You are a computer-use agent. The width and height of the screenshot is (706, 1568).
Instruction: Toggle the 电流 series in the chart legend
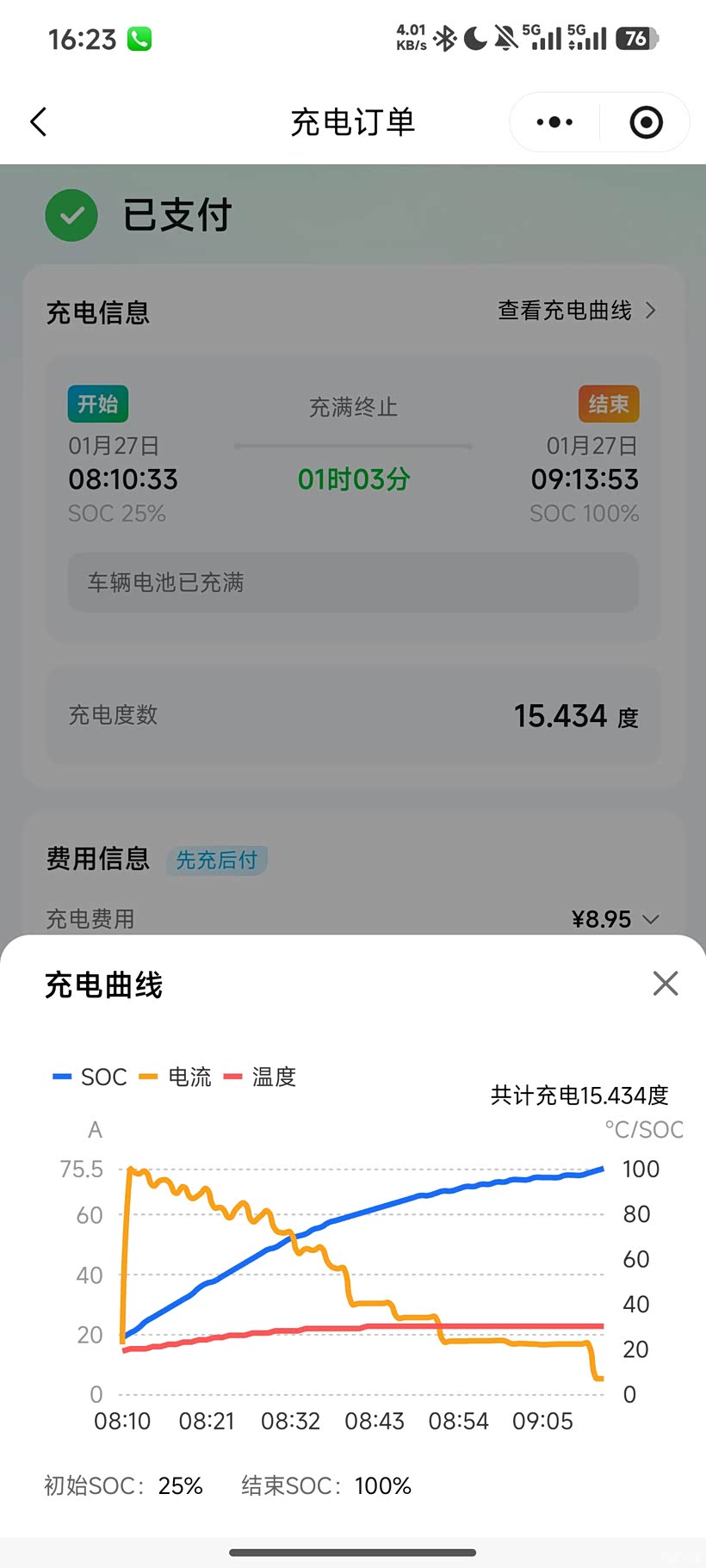point(176,1077)
